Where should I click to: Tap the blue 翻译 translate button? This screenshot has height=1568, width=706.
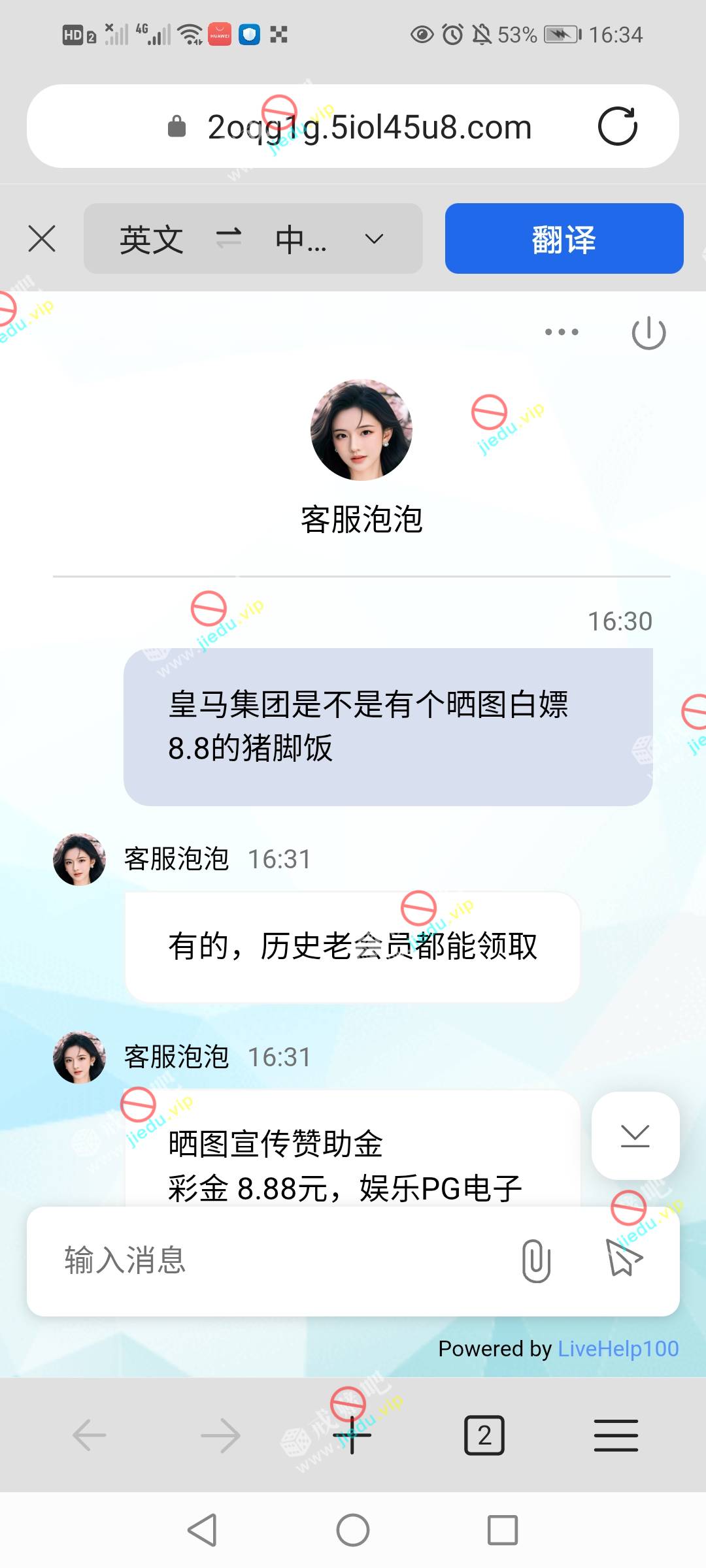click(563, 238)
